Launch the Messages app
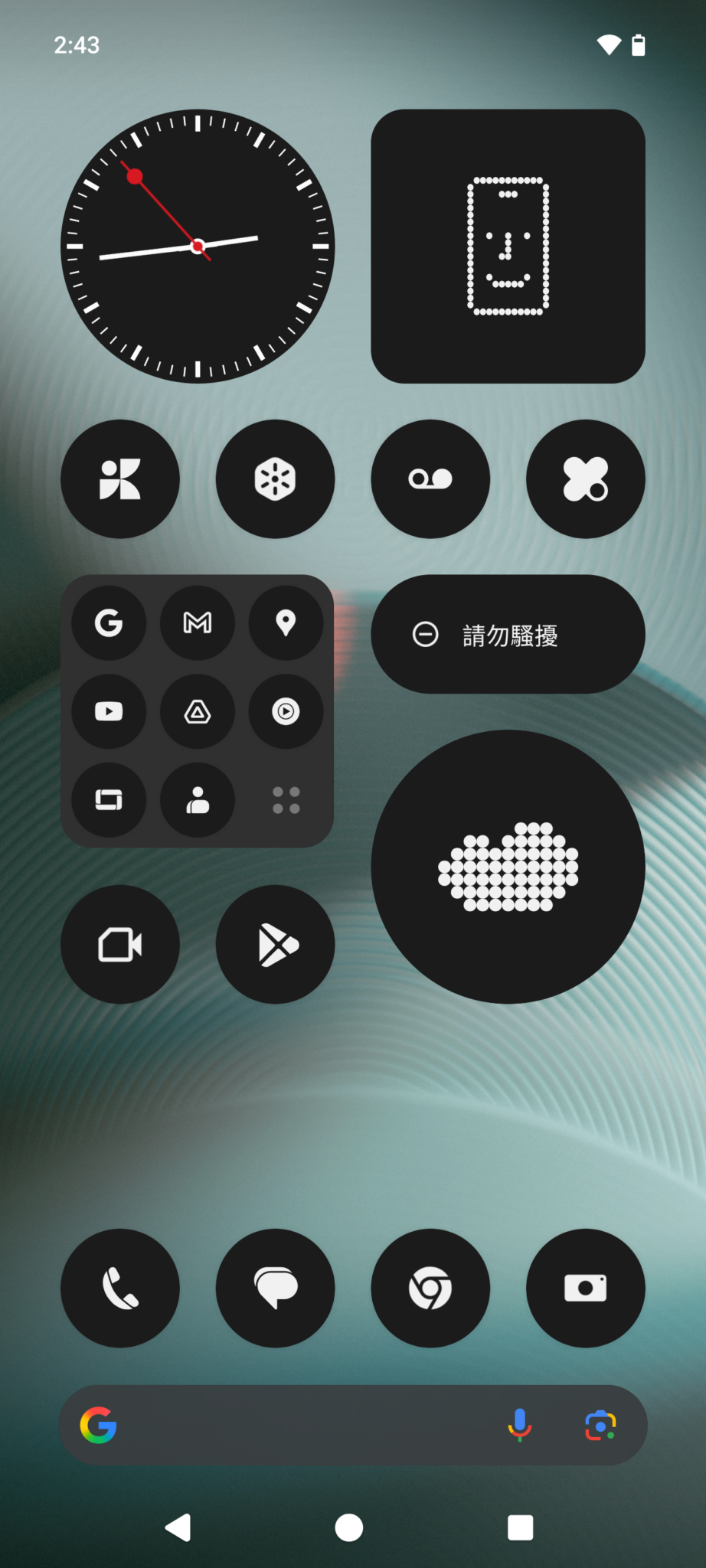Viewport: 706px width, 1568px height. pyautogui.click(x=276, y=1288)
